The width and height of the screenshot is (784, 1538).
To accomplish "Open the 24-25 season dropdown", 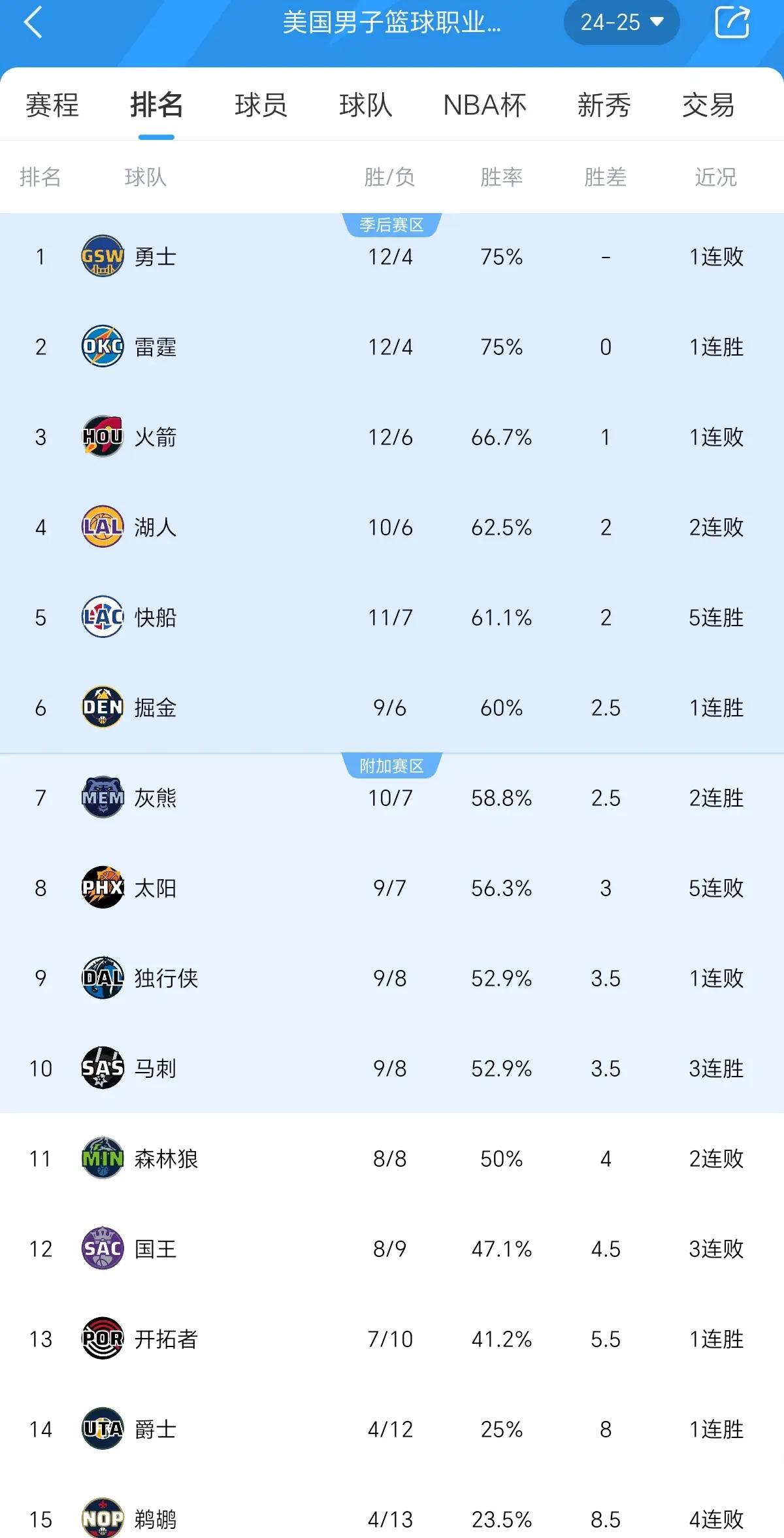I will 621,23.
